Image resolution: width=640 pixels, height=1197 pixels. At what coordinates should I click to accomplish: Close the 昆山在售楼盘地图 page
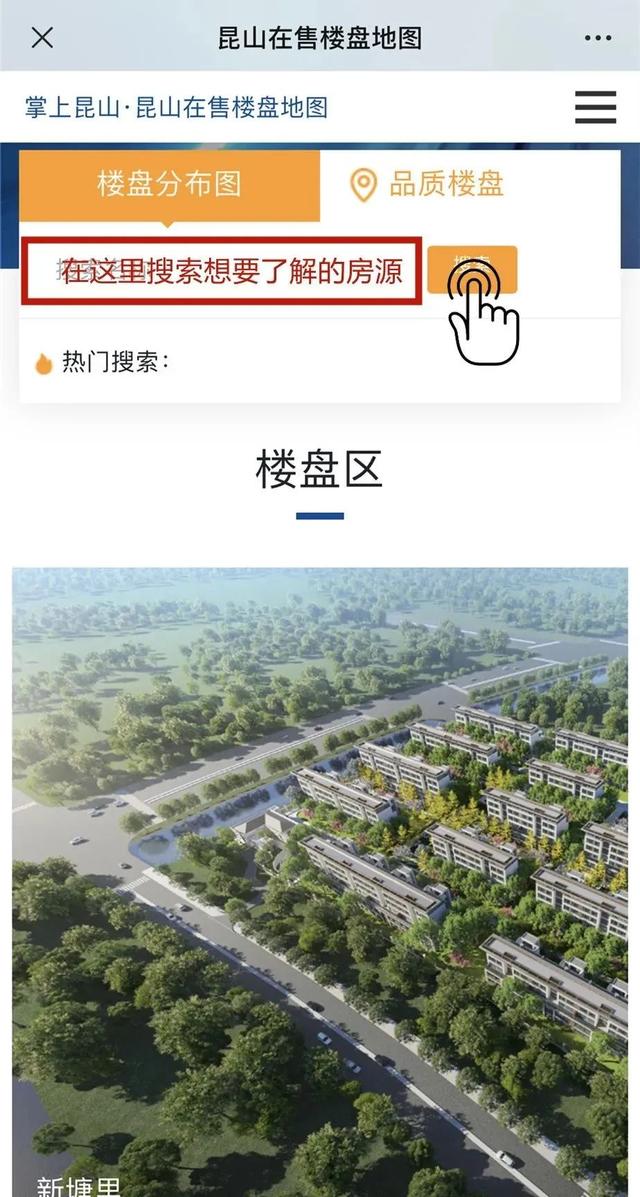(x=42, y=39)
